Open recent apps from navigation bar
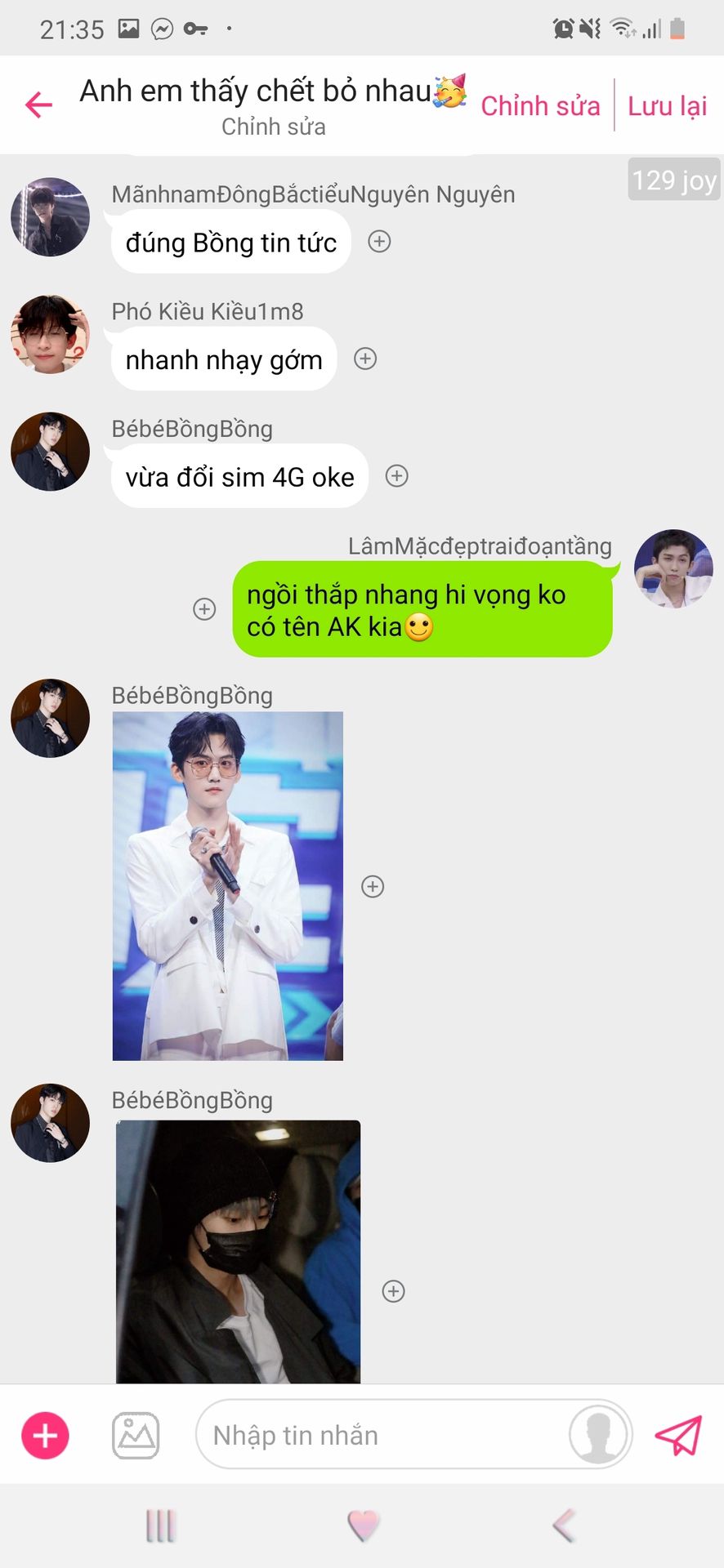Viewport: 724px width, 1568px height. click(x=160, y=1525)
